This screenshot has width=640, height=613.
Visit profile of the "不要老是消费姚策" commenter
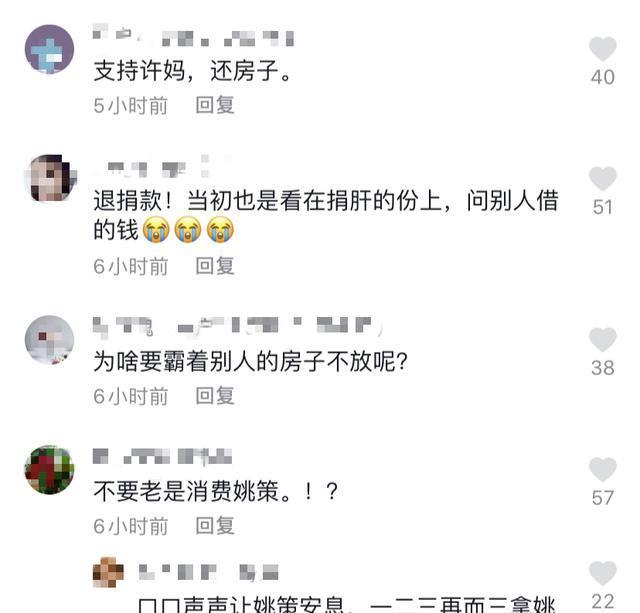pos(49,468)
